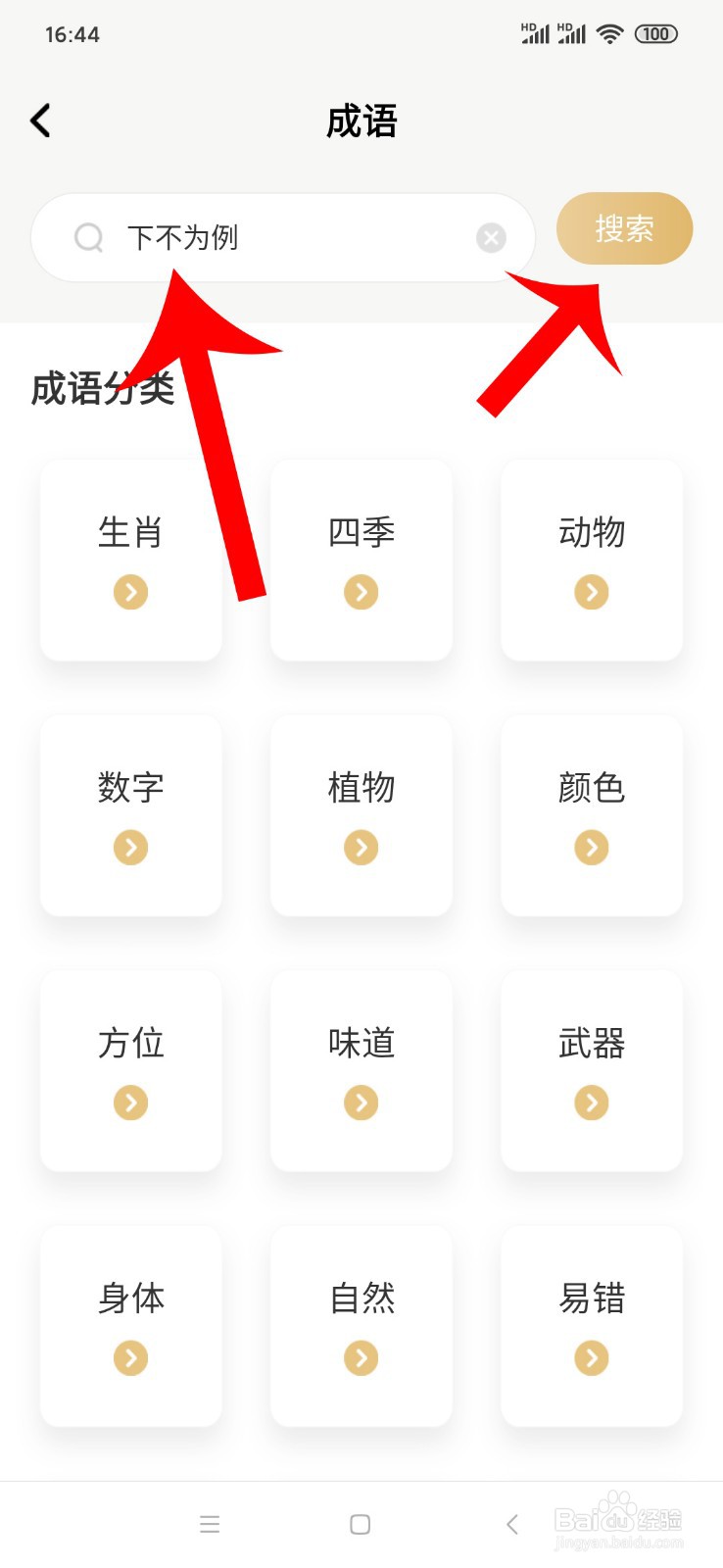
Task: Open the 动物 category via its gold arrow
Action: coord(590,591)
